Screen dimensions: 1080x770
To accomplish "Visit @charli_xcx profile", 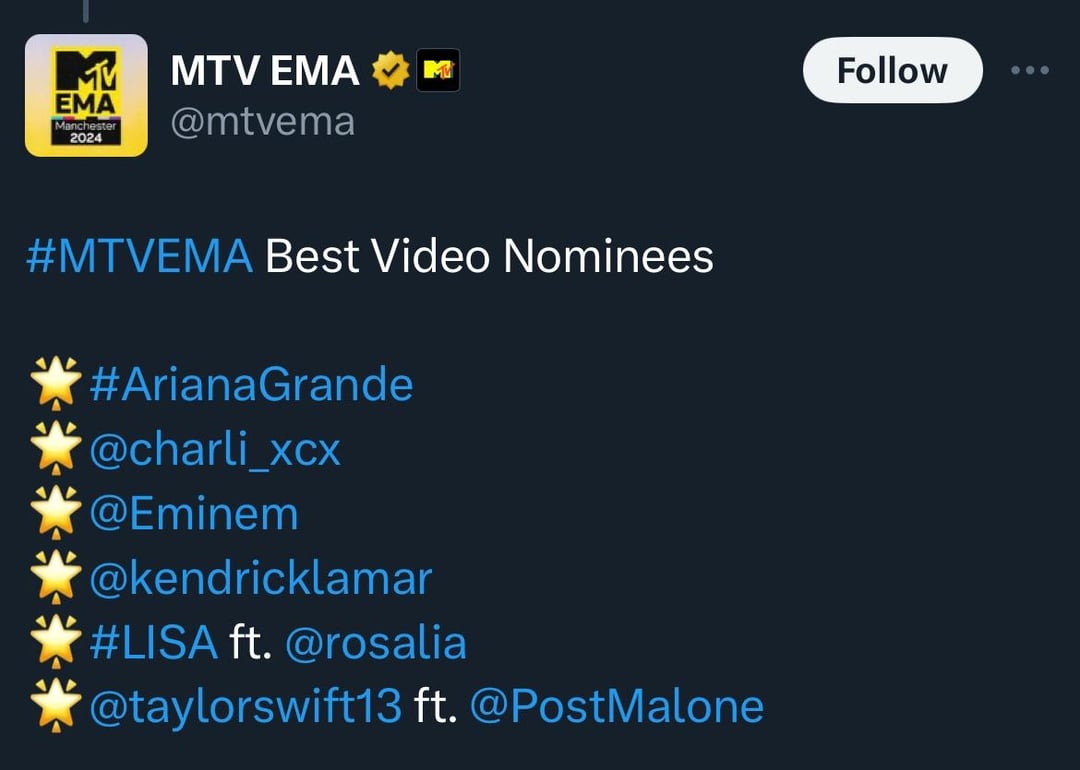I will pyautogui.click(x=215, y=450).
